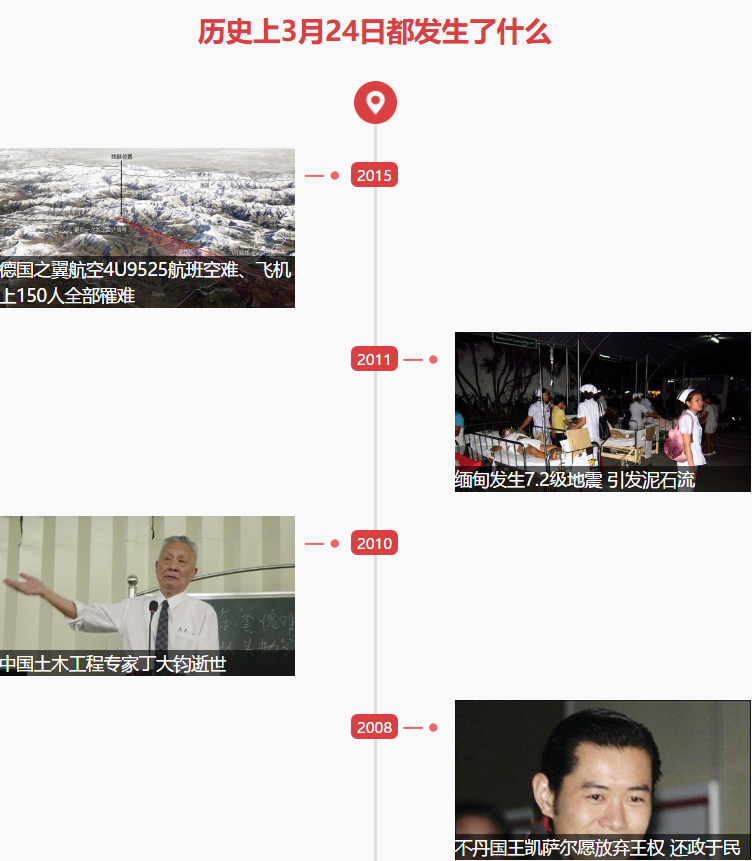This screenshot has width=752, height=861.
Task: Select the 2011 timeline marker
Action: pos(374,359)
